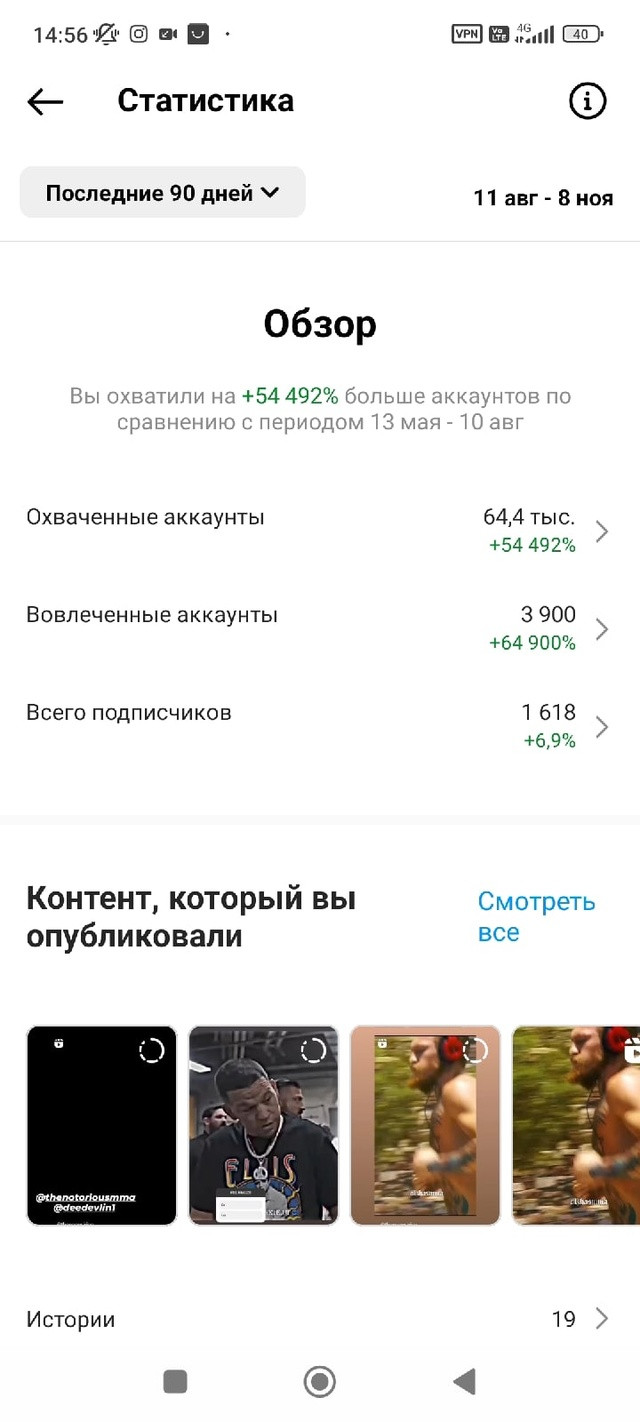Go back using the top-left arrow
This screenshot has width=640, height=1422.
45,101
